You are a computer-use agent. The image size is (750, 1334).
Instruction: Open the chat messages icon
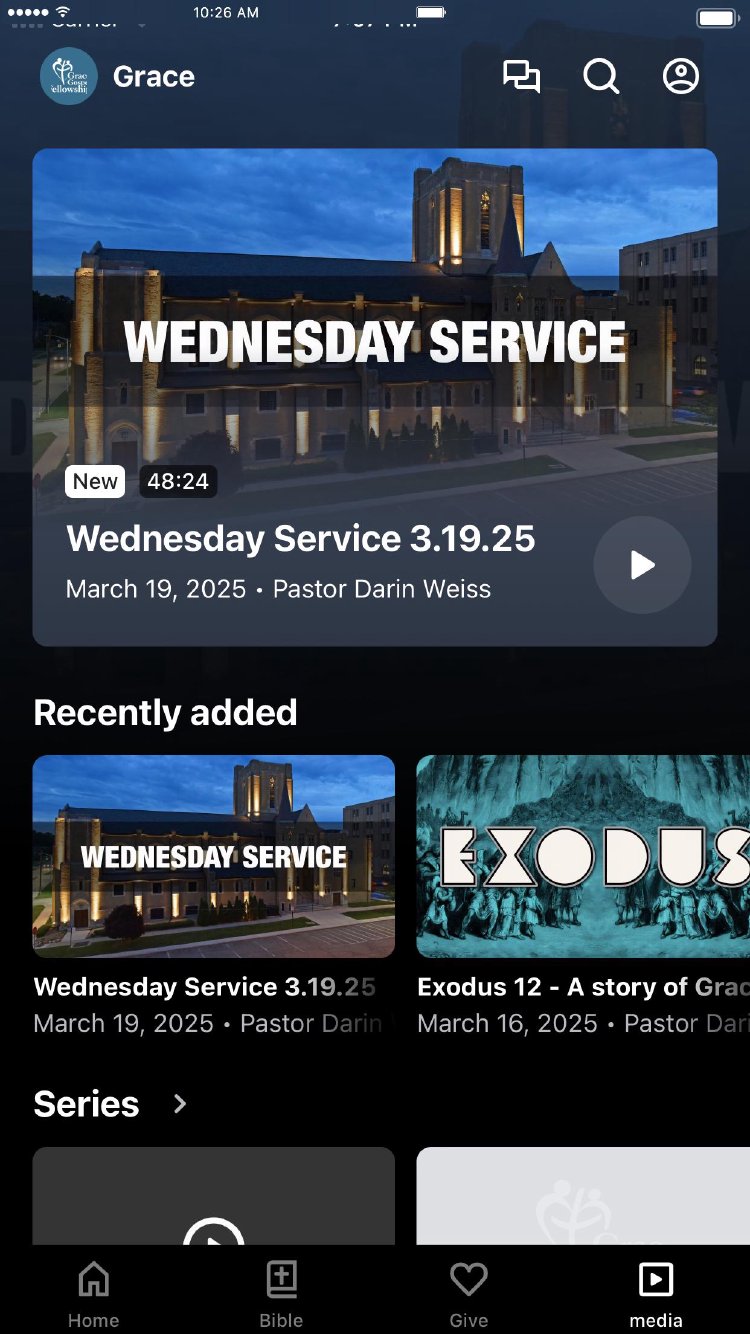pos(521,77)
